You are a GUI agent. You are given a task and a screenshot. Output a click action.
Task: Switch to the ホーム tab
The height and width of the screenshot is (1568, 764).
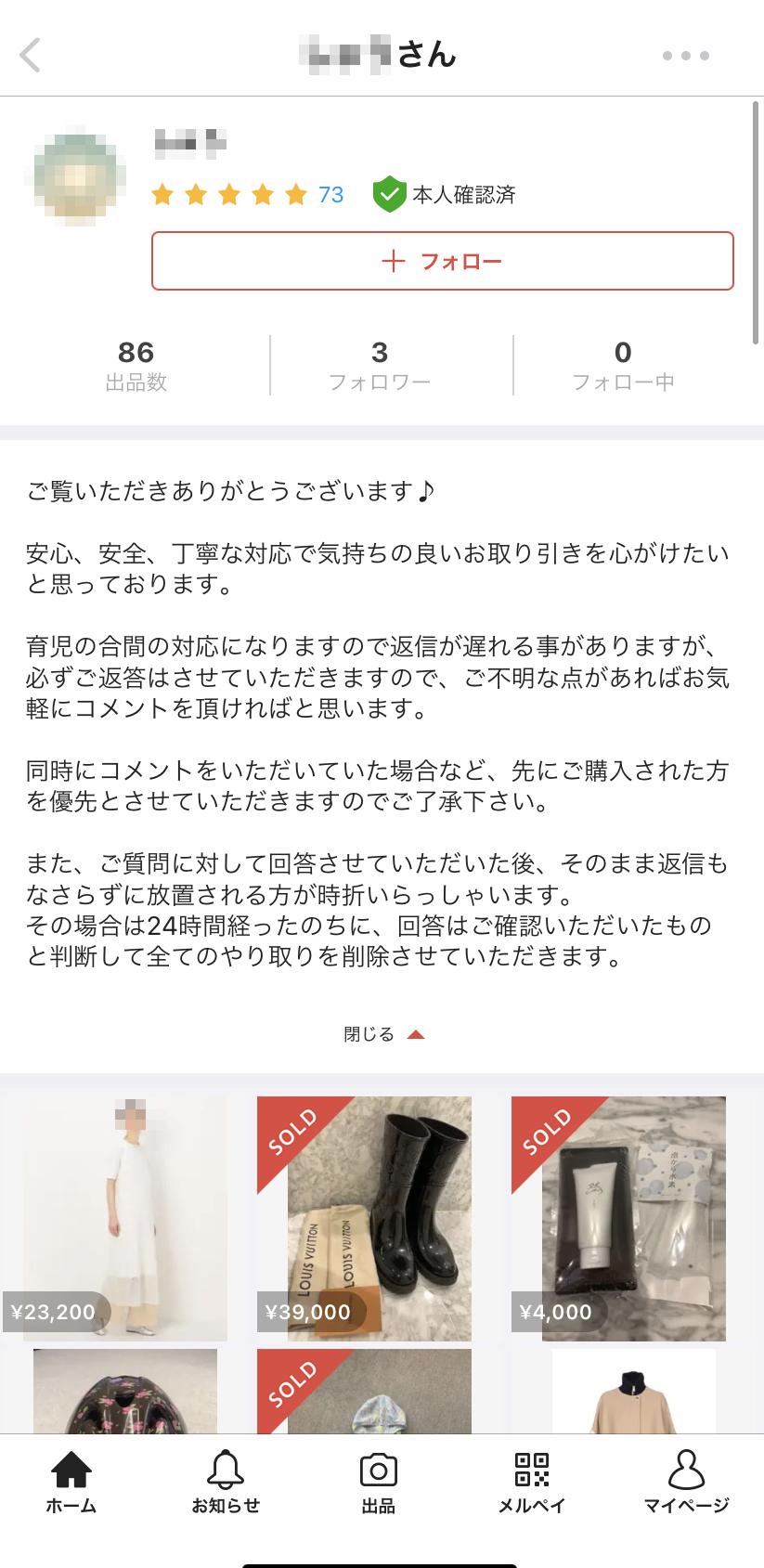pyautogui.click(x=71, y=1482)
